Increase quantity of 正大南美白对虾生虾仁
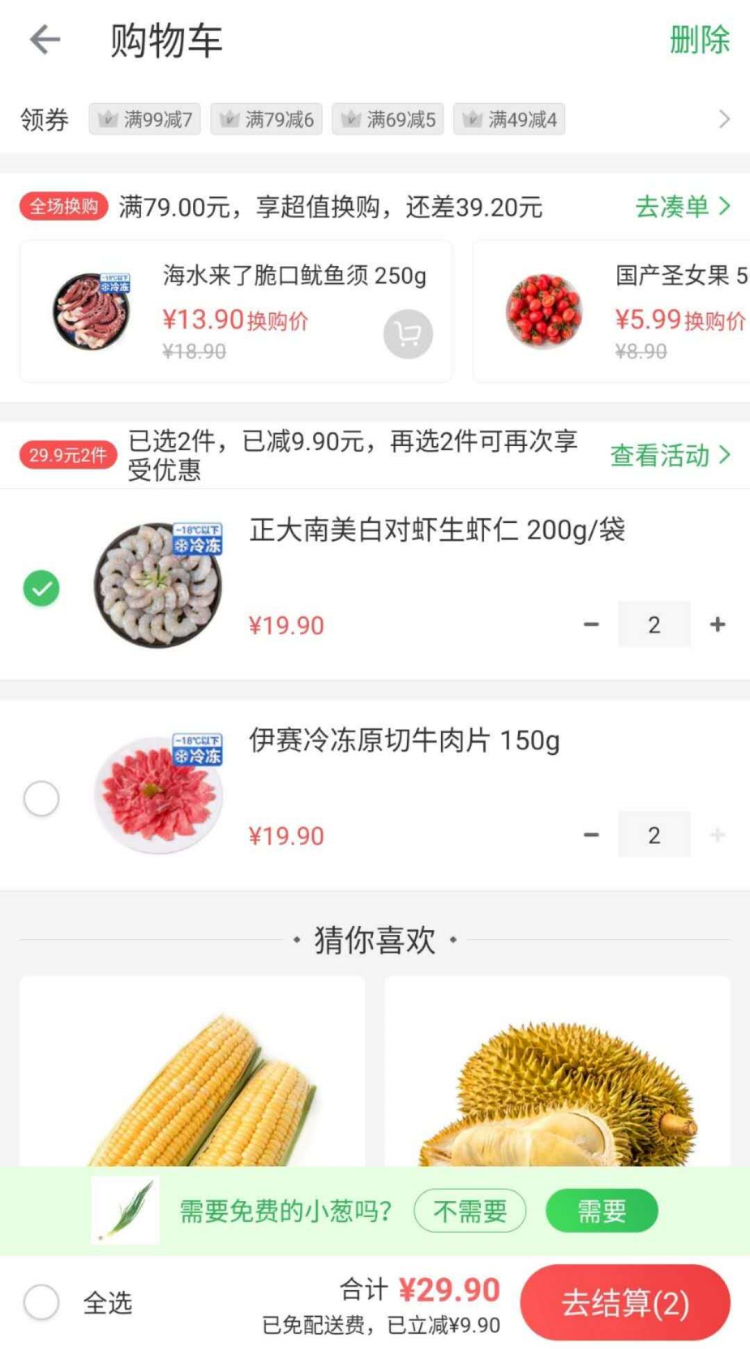750x1349 pixels. [x=717, y=625]
